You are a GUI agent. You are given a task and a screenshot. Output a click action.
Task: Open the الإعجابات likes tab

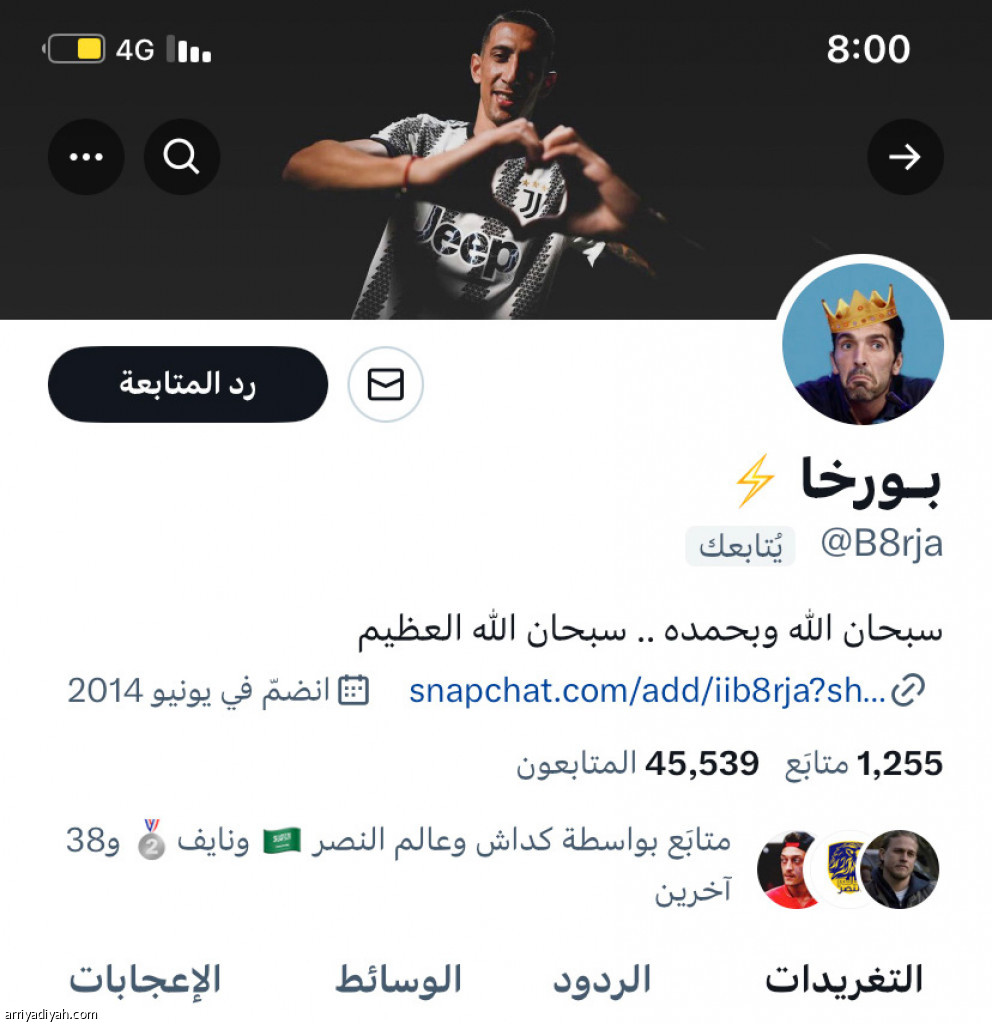point(146,979)
